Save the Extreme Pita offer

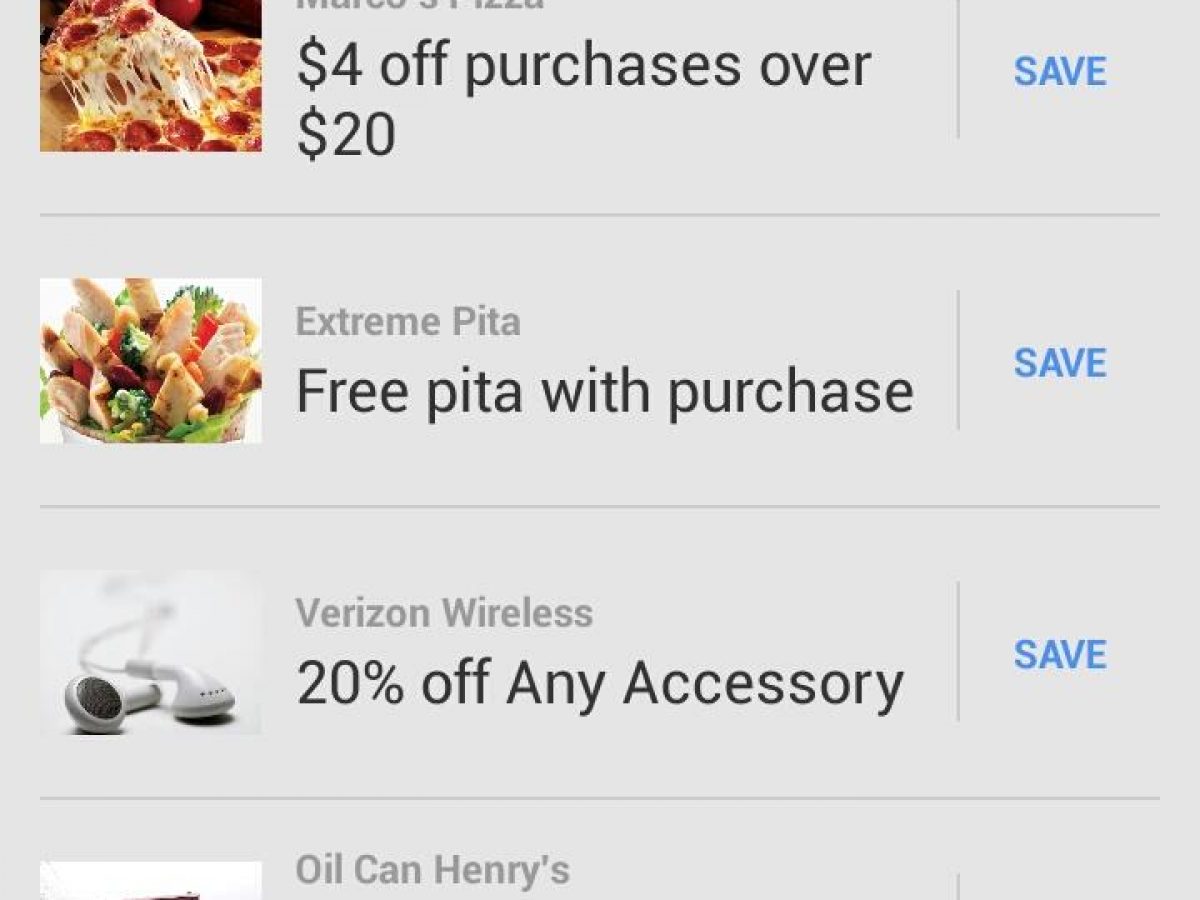pyautogui.click(x=1060, y=363)
